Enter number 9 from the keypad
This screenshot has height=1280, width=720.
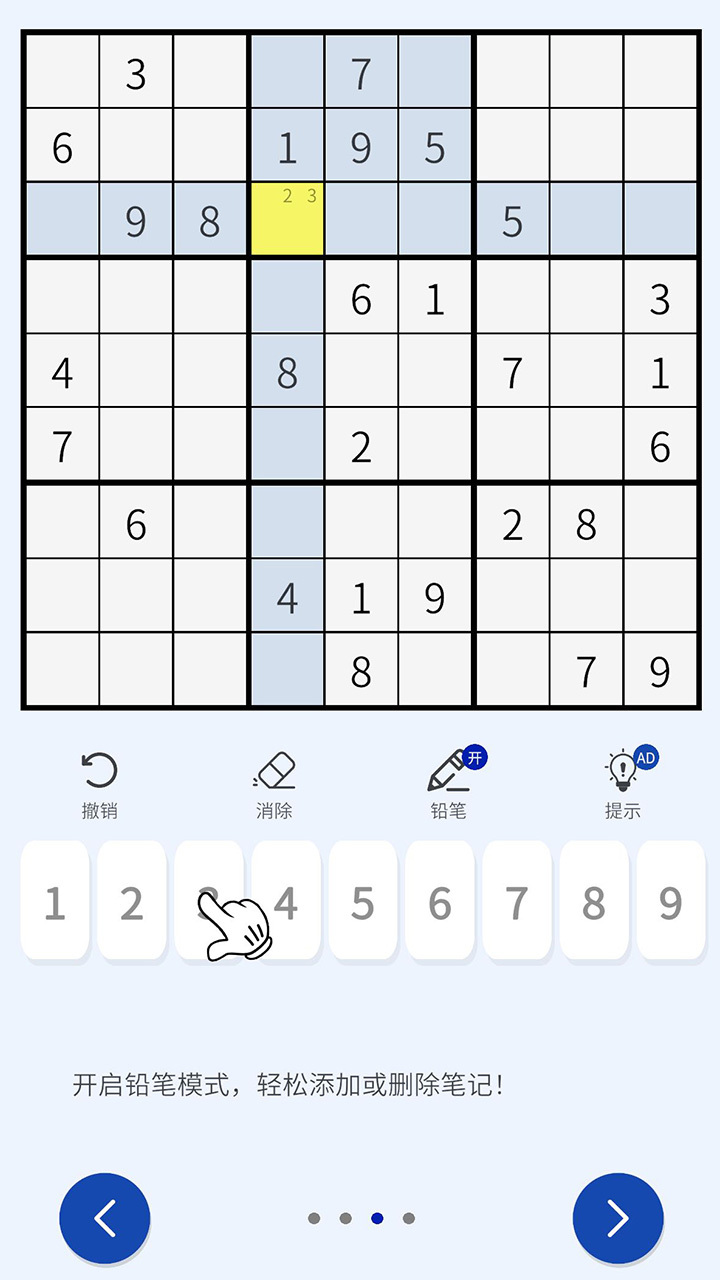click(670, 901)
